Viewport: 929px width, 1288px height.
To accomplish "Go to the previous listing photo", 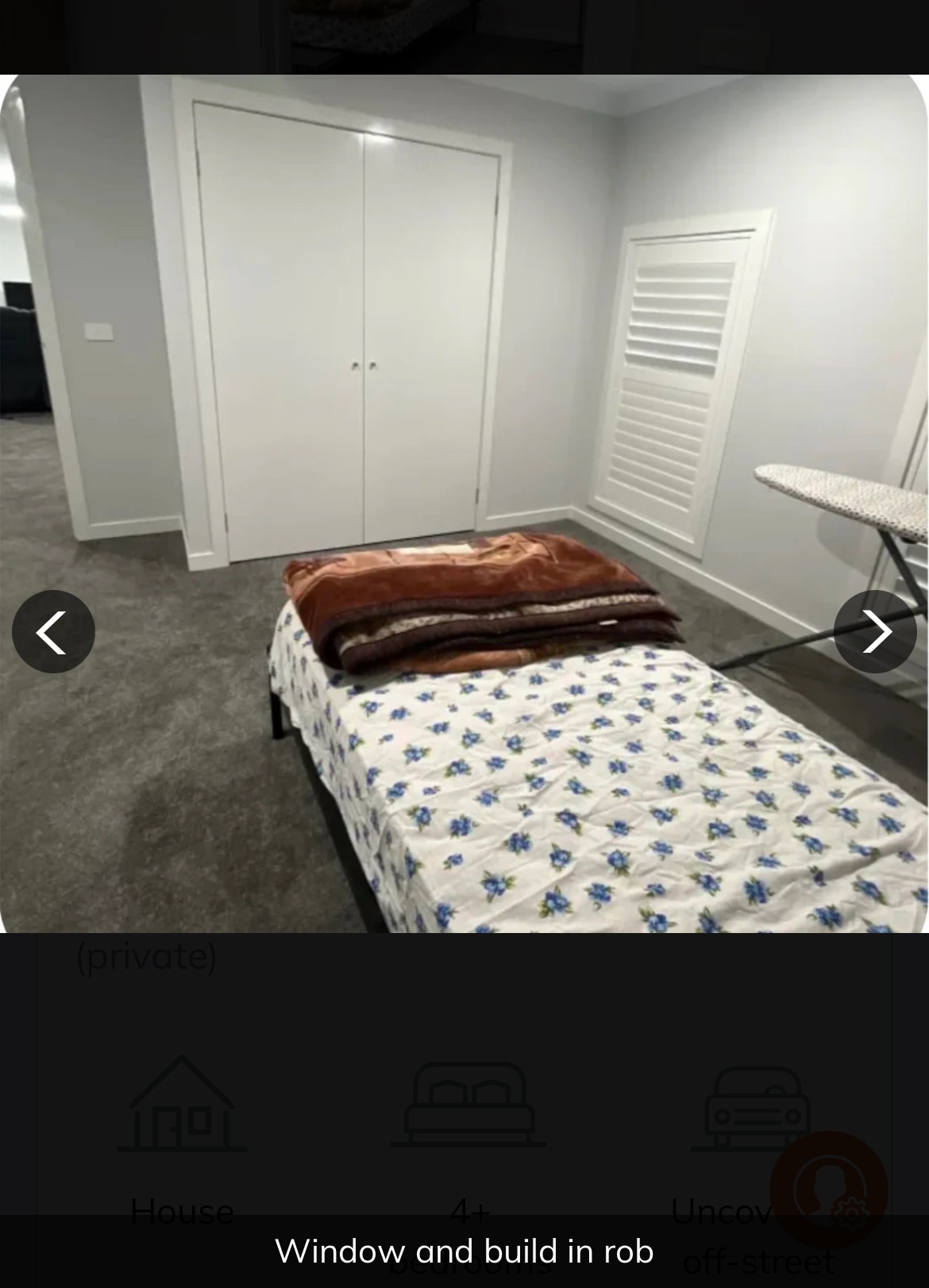I will [53, 632].
